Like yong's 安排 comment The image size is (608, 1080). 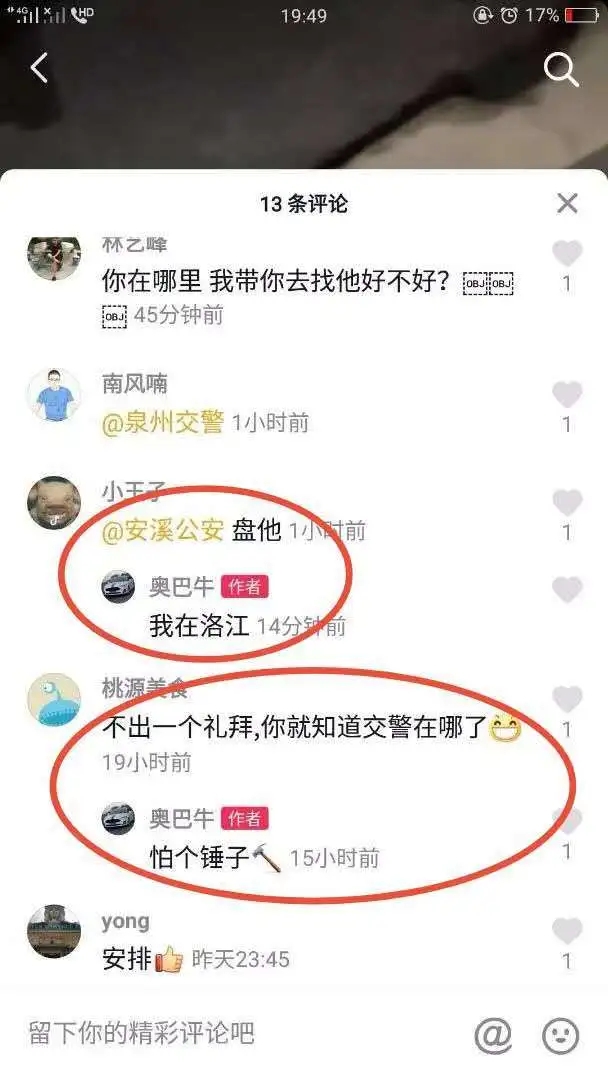pos(567,932)
